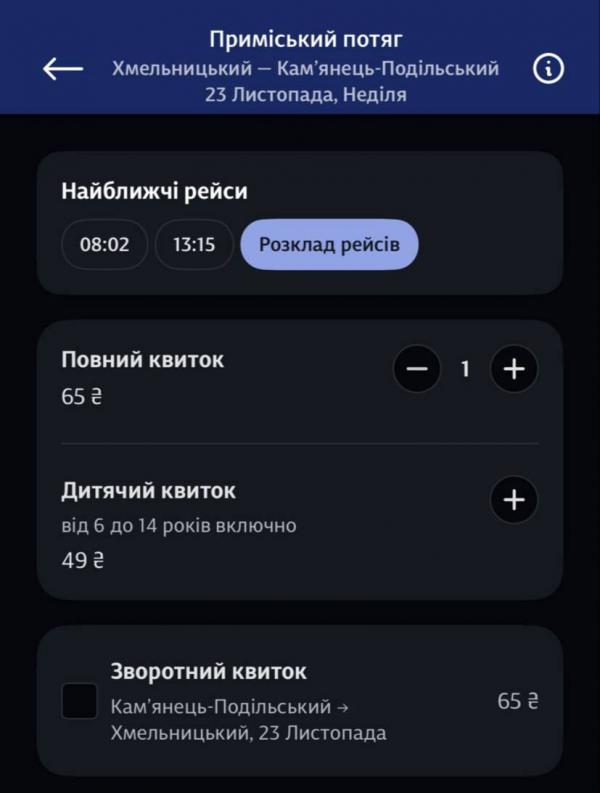Open the info icon

[548, 69]
